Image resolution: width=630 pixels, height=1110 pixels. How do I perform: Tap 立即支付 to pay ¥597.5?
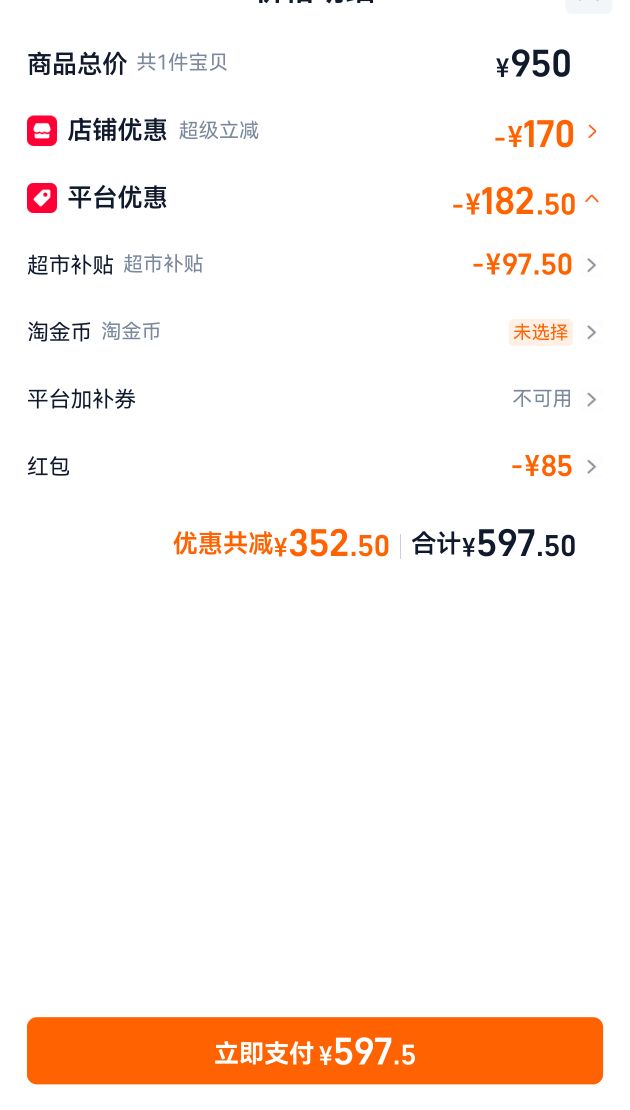315,1051
